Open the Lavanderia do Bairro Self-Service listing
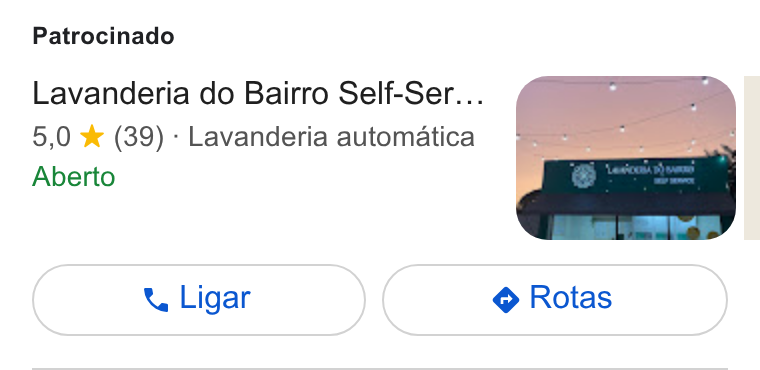The height and width of the screenshot is (370, 760). click(x=258, y=94)
